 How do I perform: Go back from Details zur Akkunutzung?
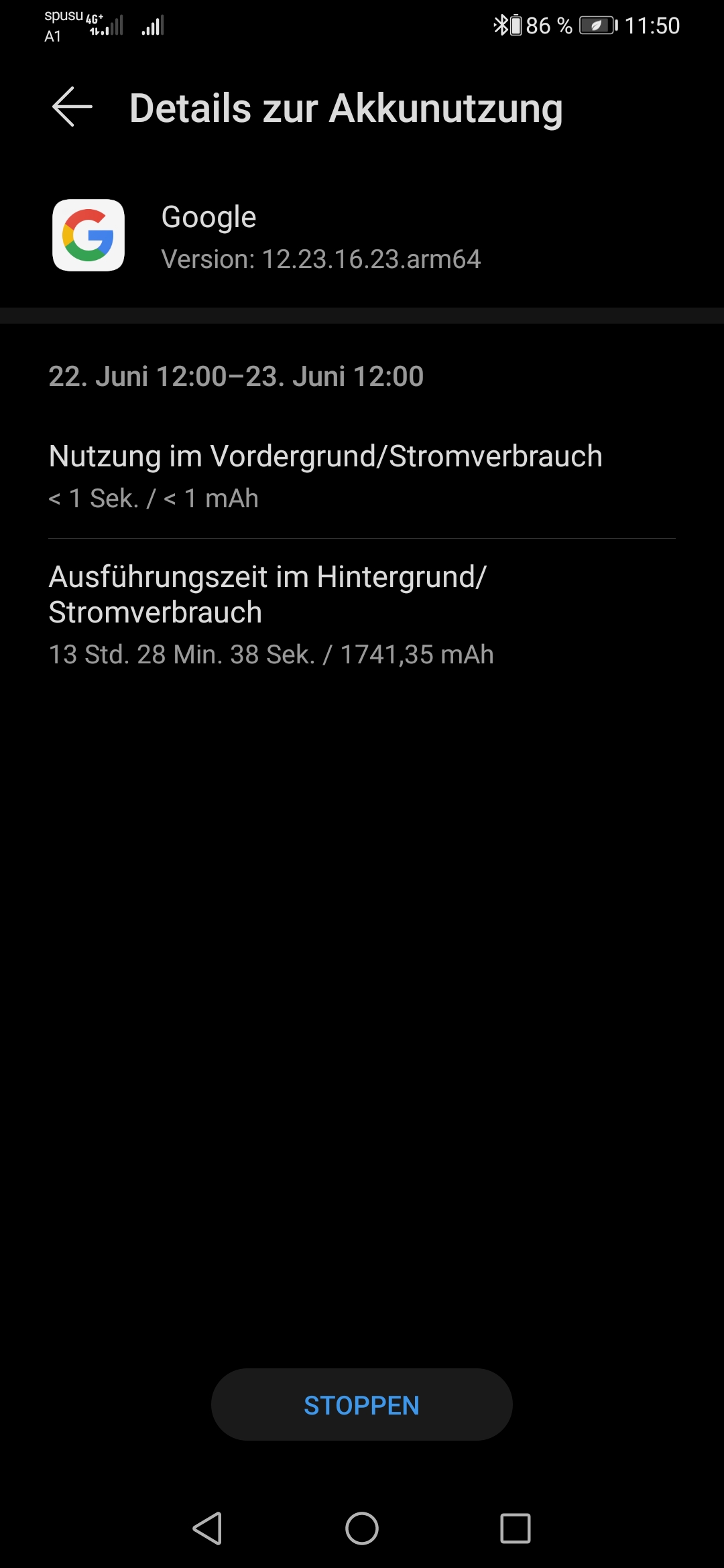pos(72,107)
